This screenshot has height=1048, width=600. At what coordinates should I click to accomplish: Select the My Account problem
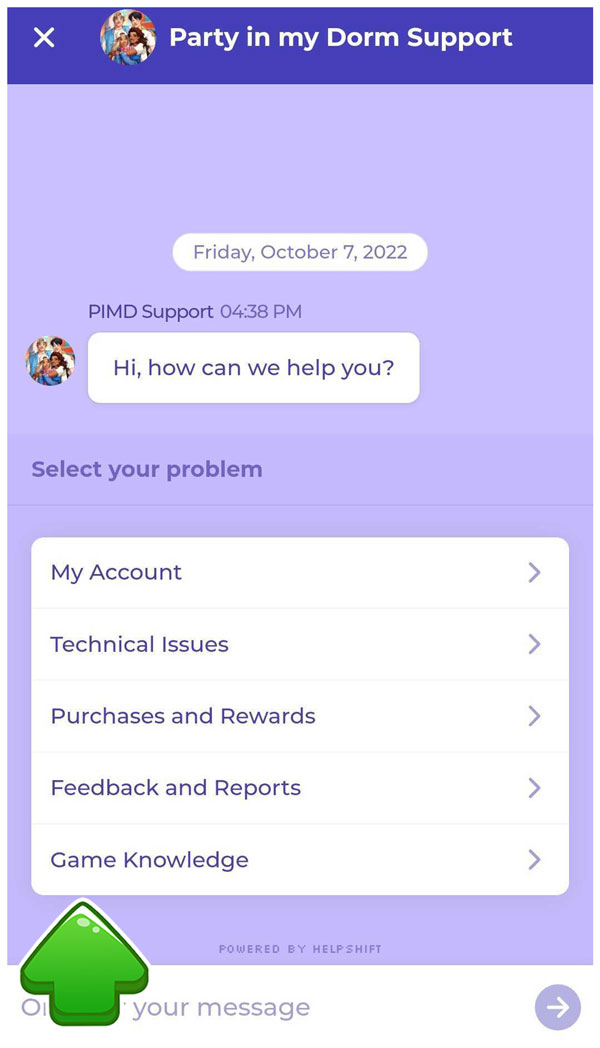299,573
